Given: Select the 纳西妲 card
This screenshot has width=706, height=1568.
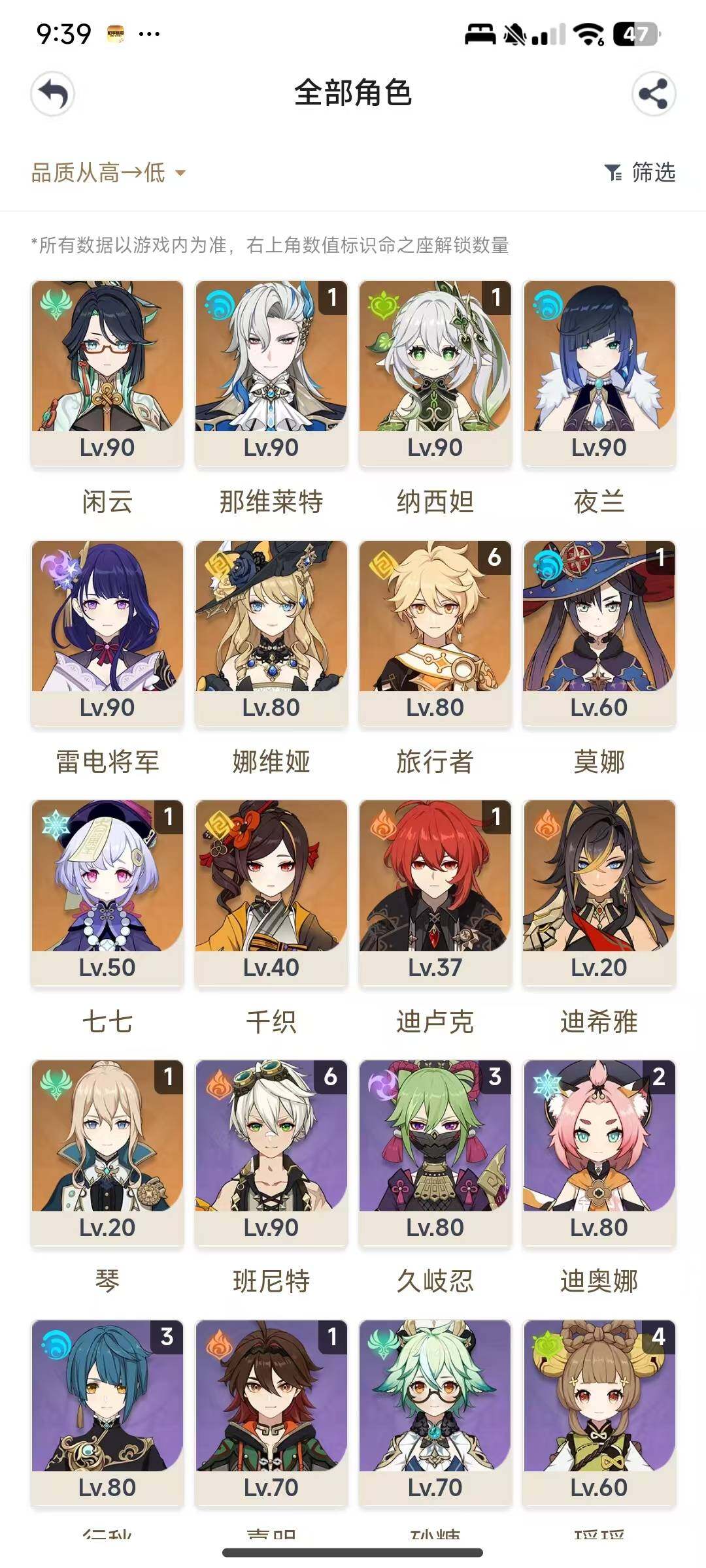Looking at the screenshot, I should pyautogui.click(x=435, y=374).
